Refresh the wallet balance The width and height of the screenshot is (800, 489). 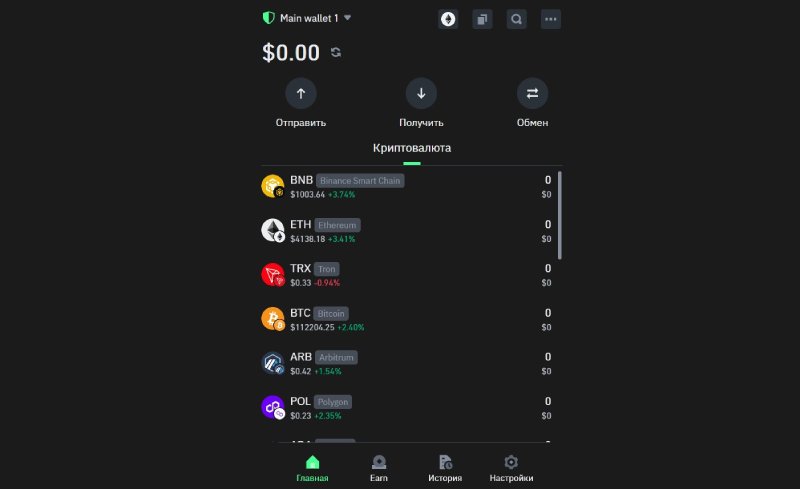[336, 52]
